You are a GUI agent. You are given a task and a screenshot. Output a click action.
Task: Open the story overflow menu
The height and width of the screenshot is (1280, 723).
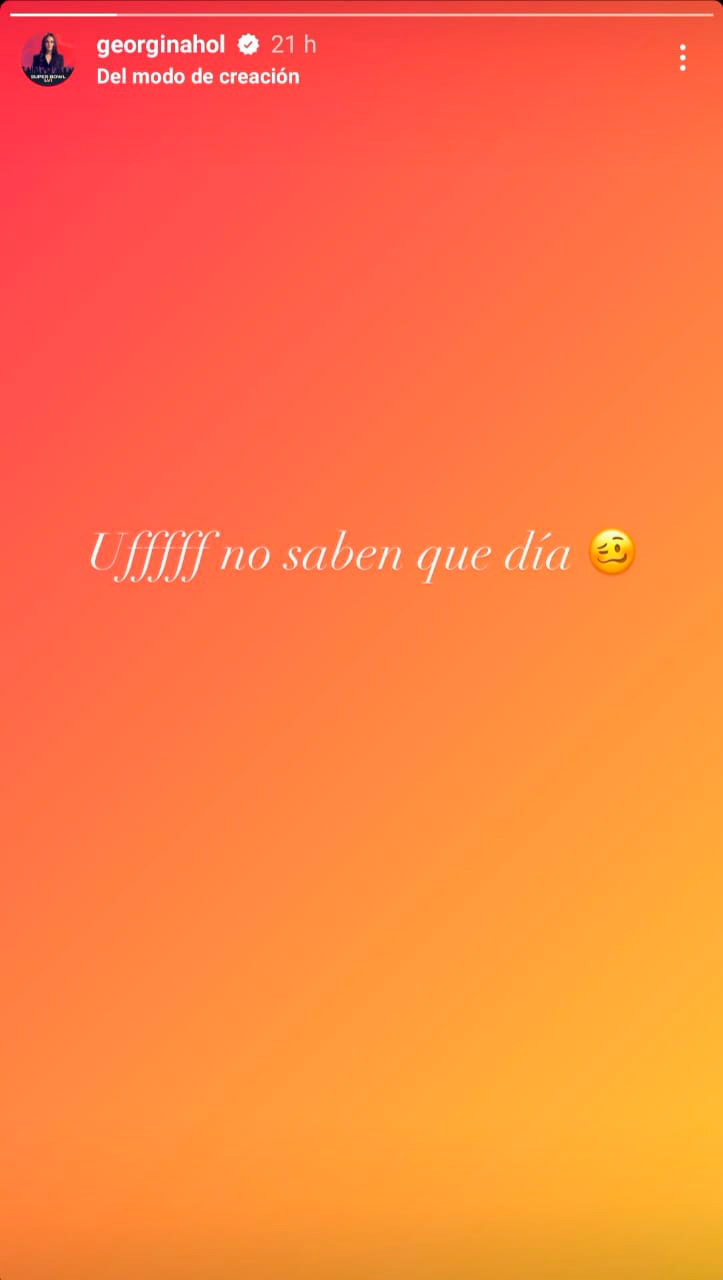[682, 58]
